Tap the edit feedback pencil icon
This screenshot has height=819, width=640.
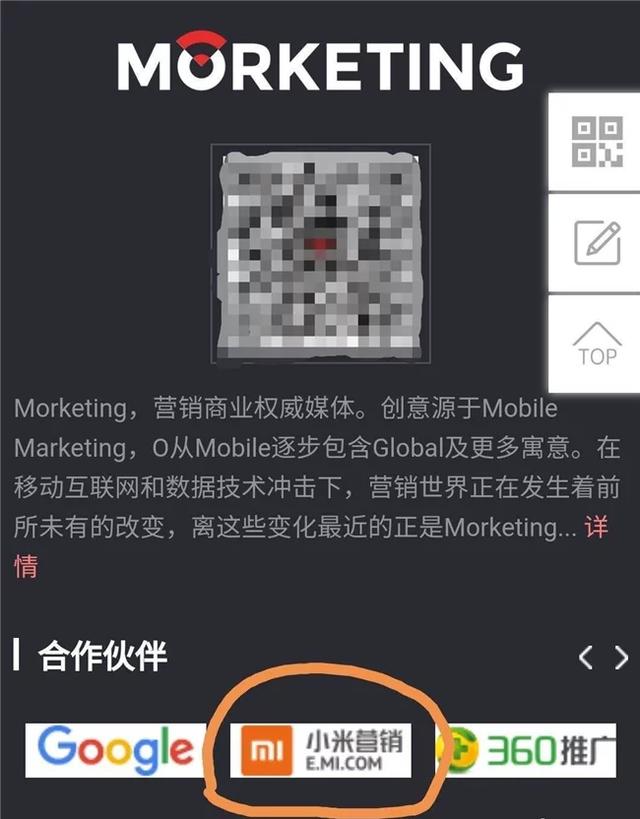[596, 243]
